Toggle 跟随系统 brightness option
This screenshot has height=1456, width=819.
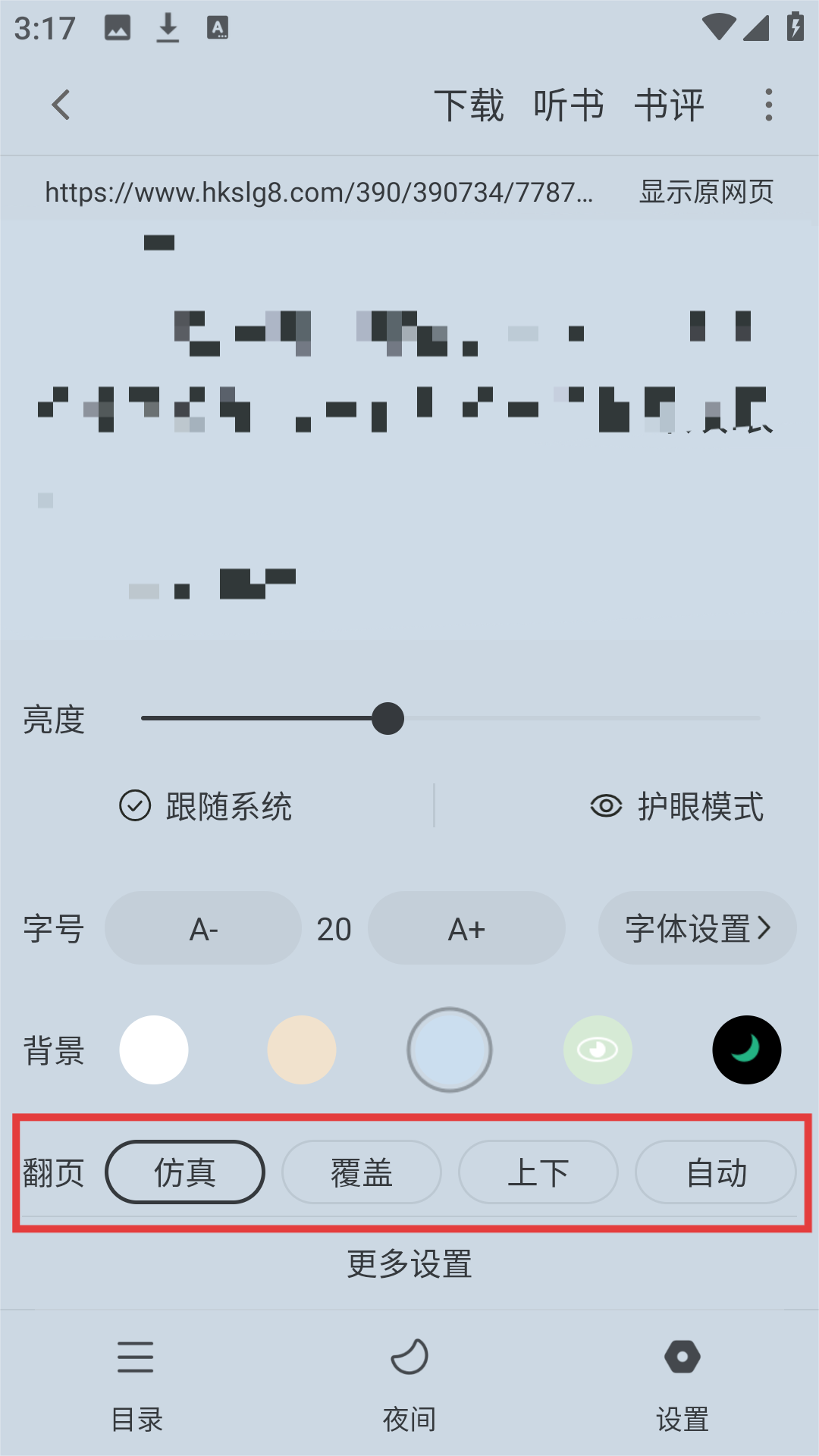(206, 805)
